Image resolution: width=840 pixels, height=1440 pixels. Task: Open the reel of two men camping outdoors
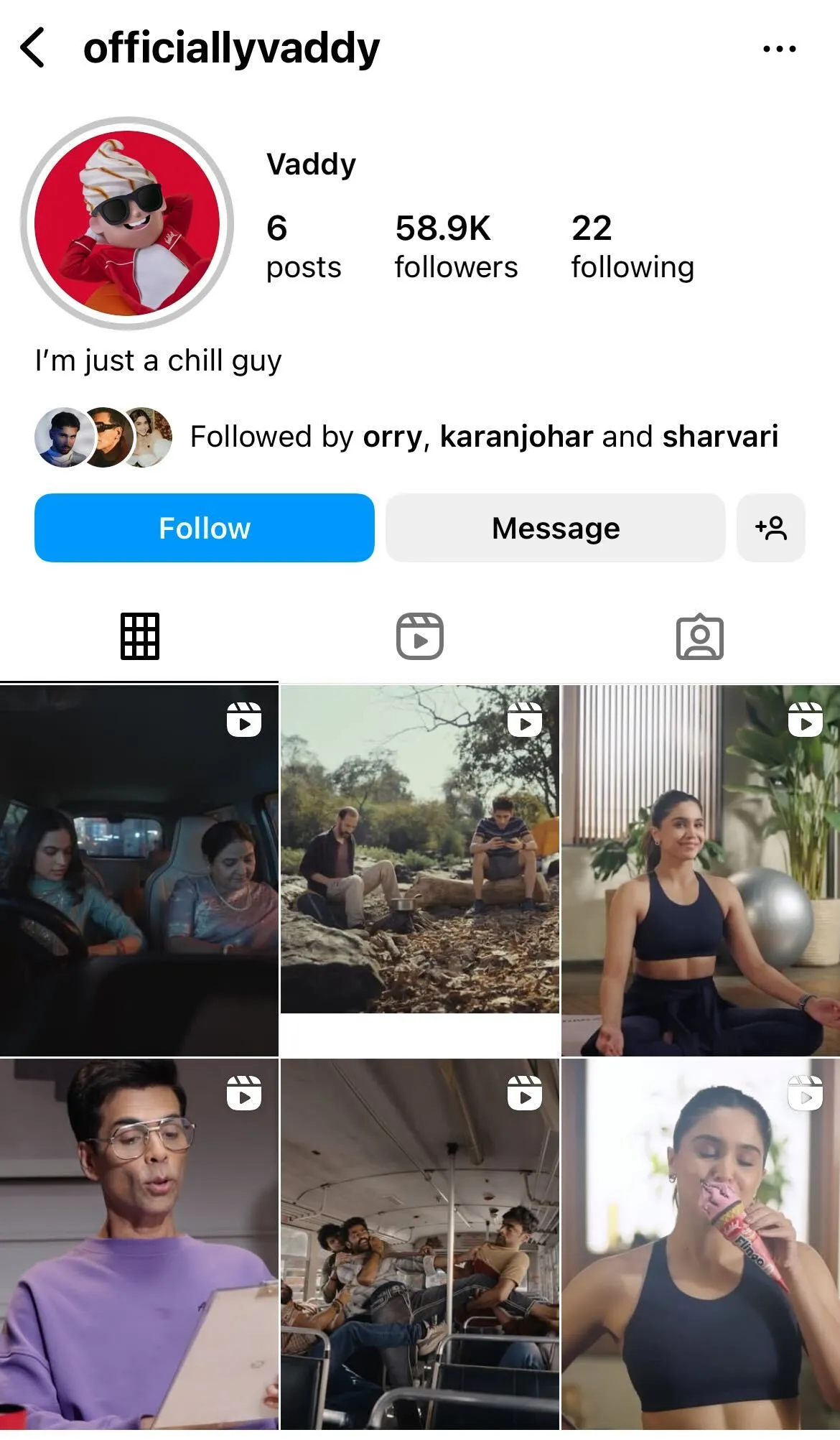point(419,850)
